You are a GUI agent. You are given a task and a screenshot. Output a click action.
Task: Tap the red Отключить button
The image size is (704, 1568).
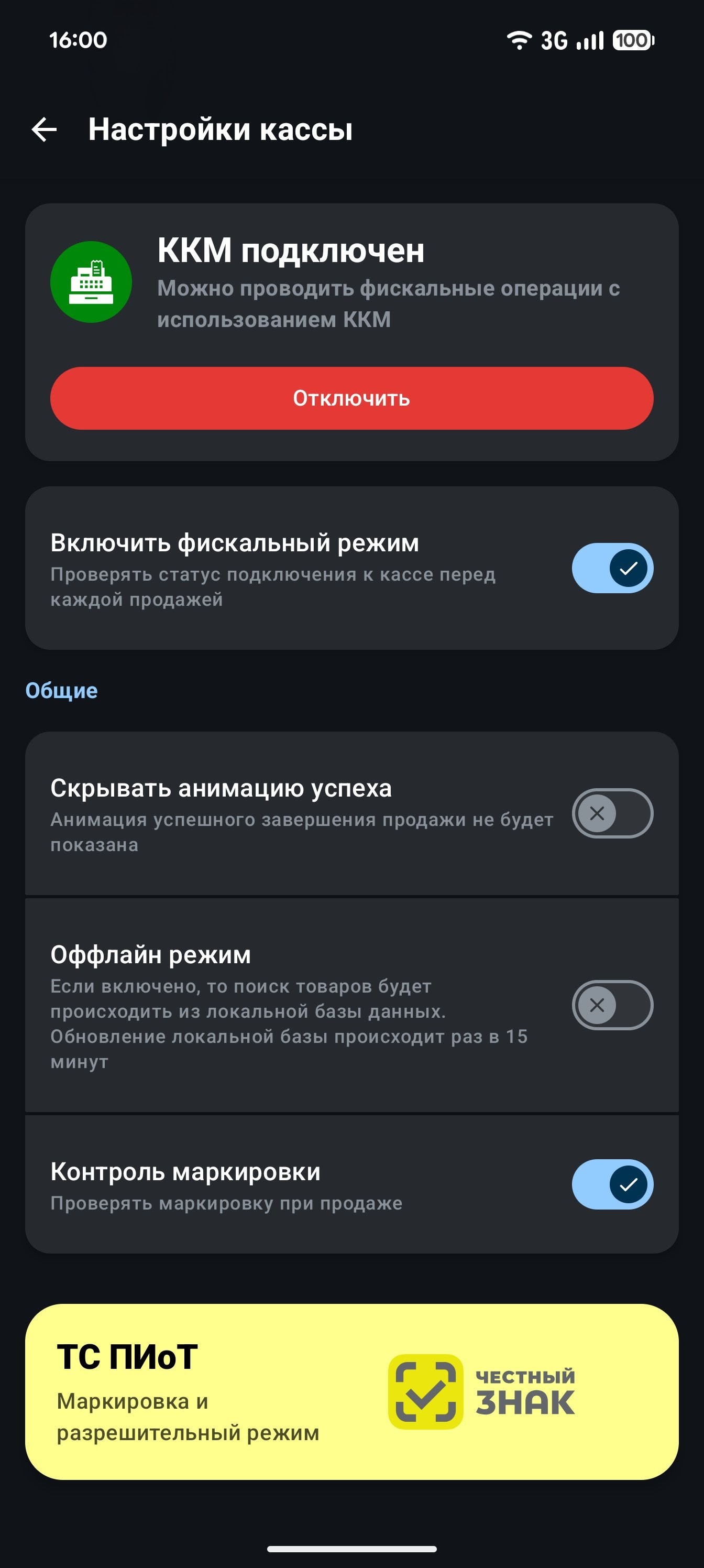[x=351, y=398]
